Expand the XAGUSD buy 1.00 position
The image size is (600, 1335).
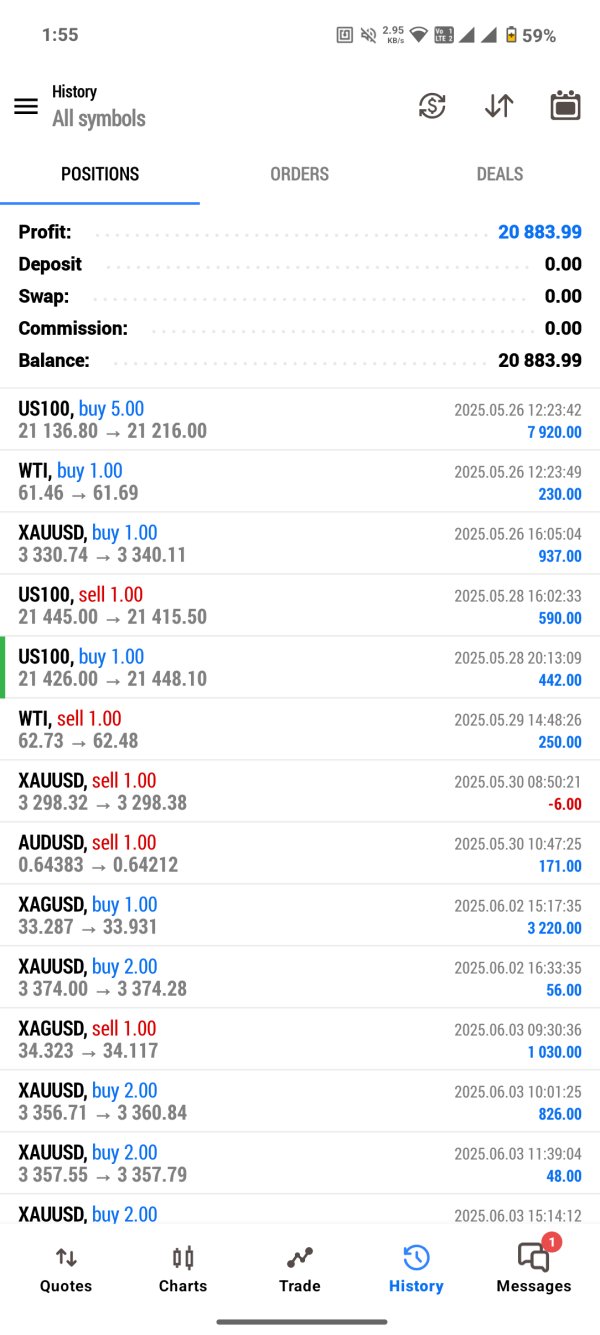click(300, 916)
